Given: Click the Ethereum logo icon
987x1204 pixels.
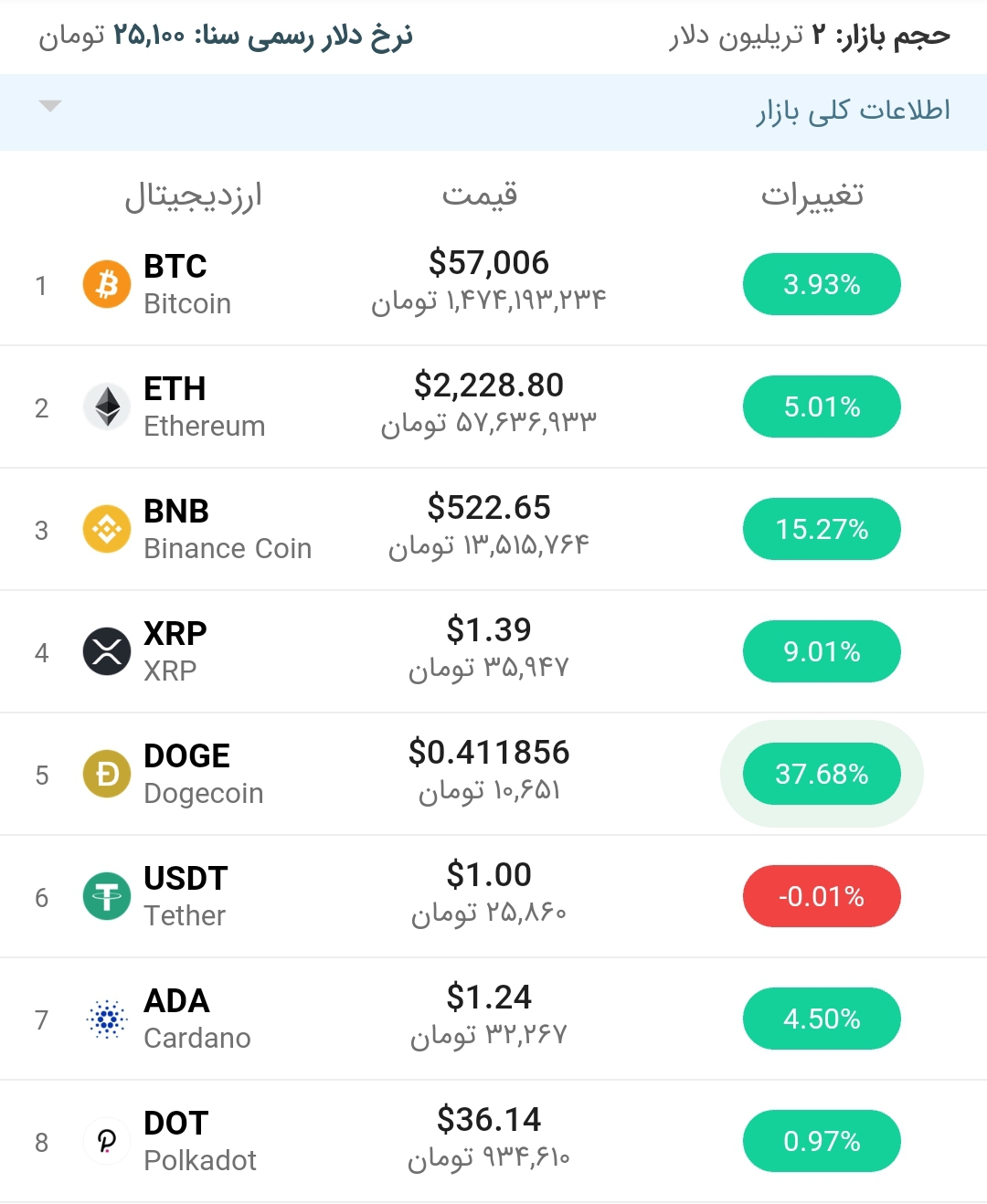Looking at the screenshot, I should [x=107, y=407].
